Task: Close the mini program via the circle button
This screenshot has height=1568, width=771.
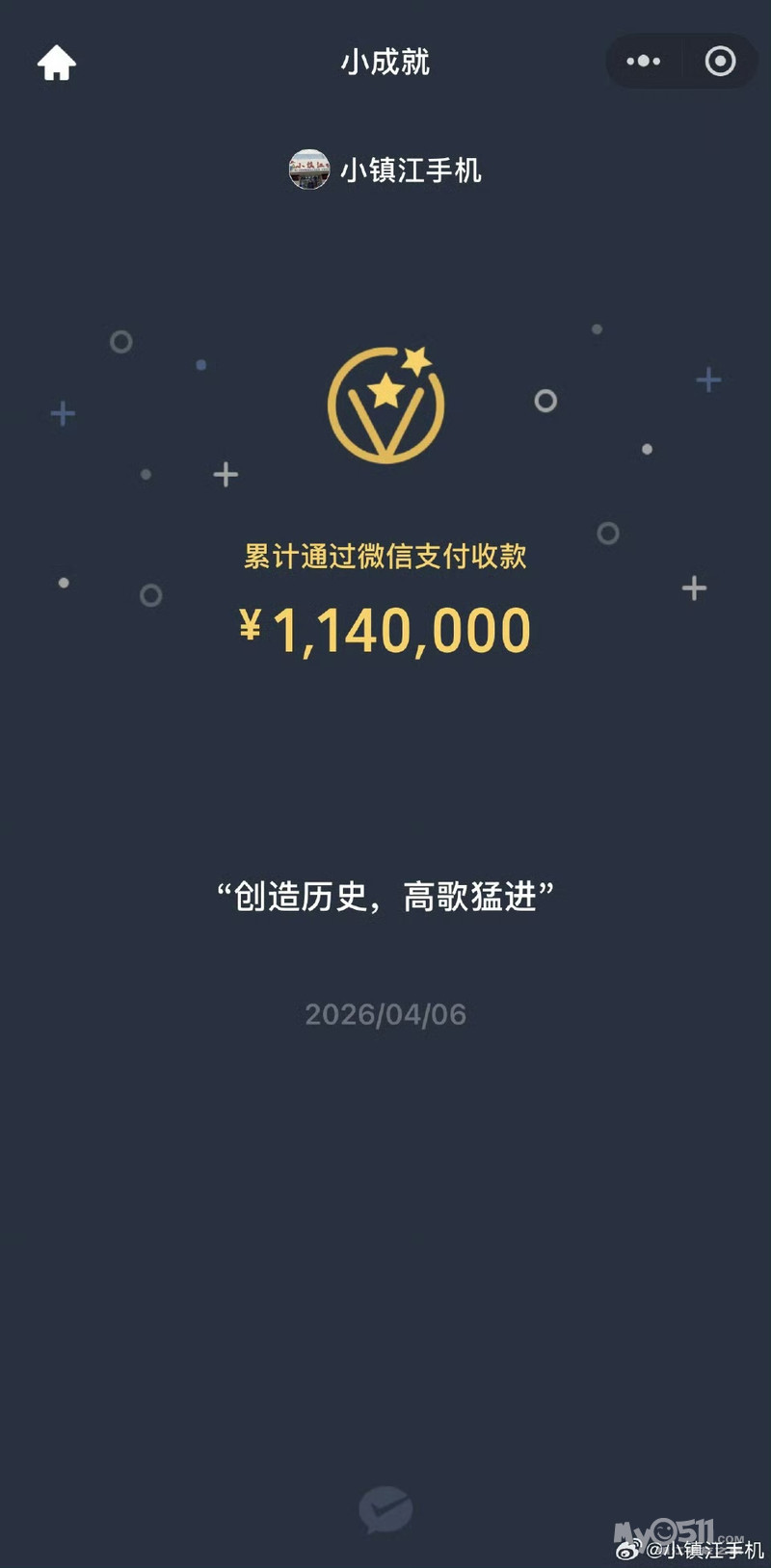Action: tap(720, 62)
